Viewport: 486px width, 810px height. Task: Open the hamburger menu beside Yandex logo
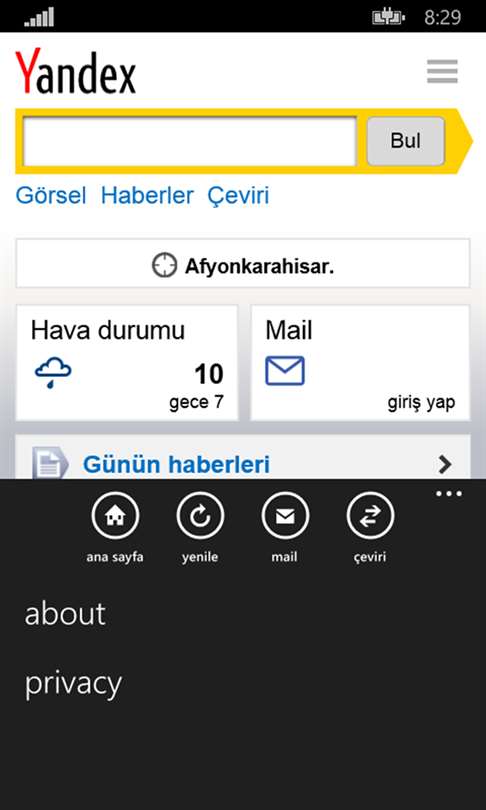[x=442, y=71]
